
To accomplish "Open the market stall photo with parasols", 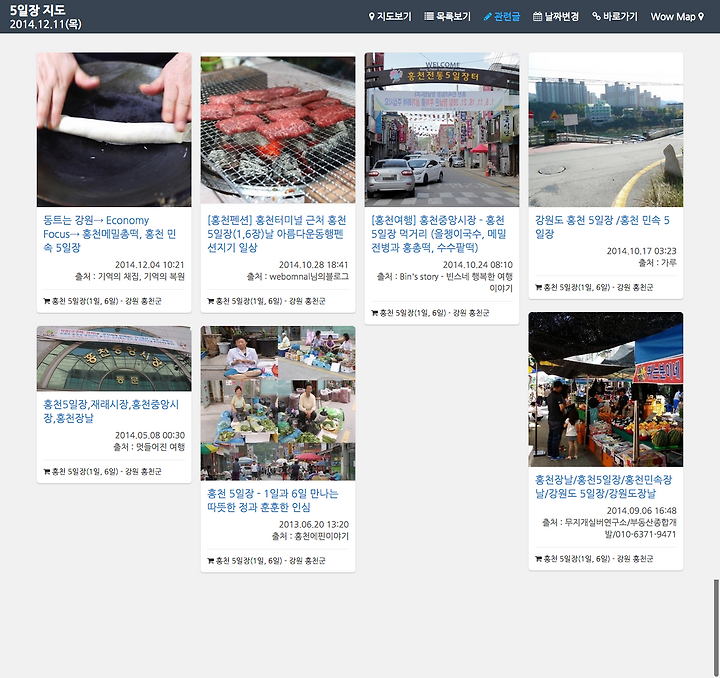I will click(606, 389).
